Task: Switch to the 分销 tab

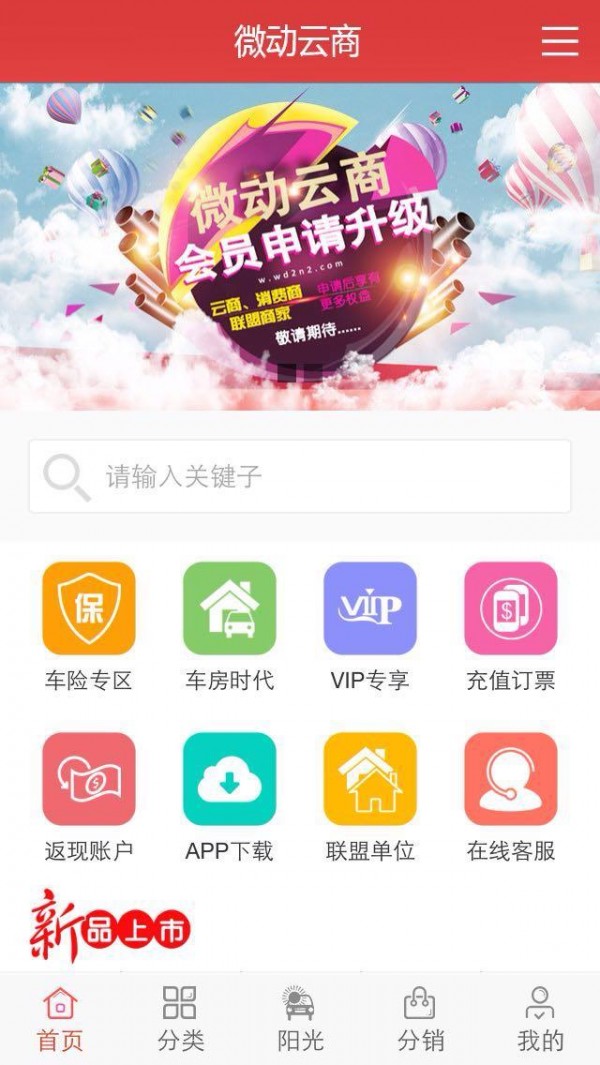Action: (420, 1018)
